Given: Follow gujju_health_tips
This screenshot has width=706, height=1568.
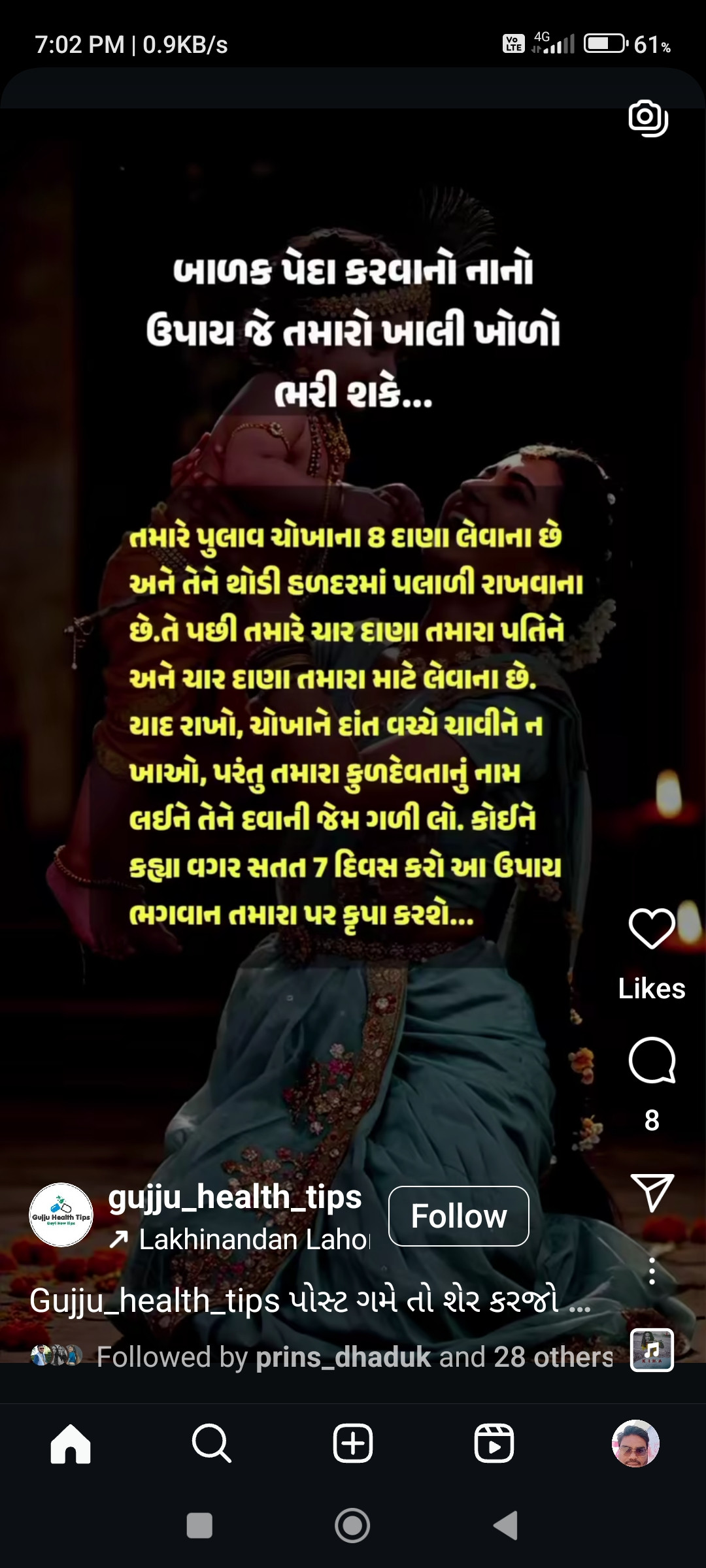Looking at the screenshot, I should [x=458, y=1216].
